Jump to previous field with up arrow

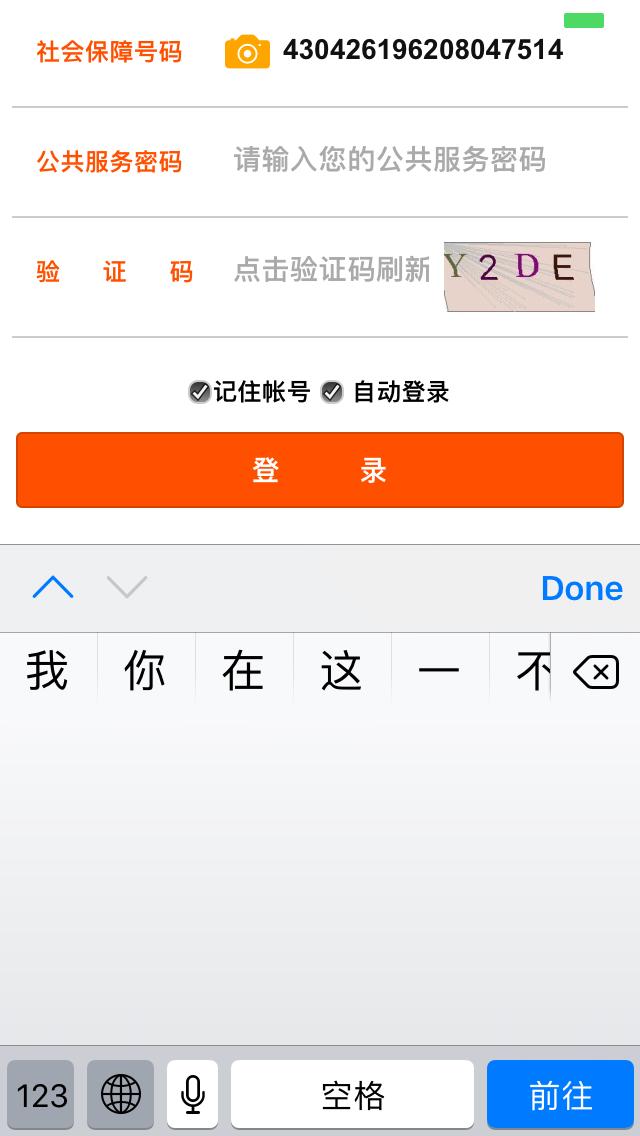[x=53, y=588]
